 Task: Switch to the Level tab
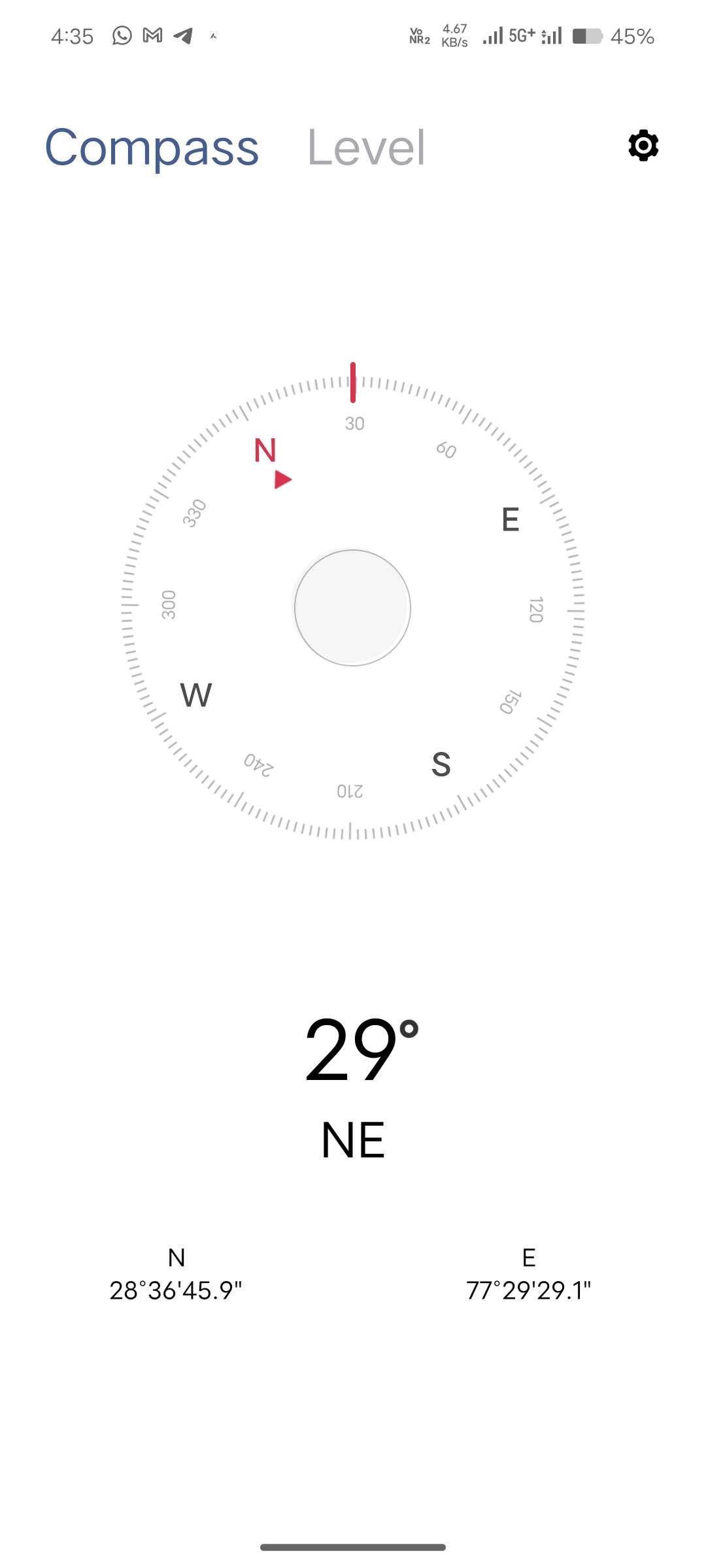(367, 148)
